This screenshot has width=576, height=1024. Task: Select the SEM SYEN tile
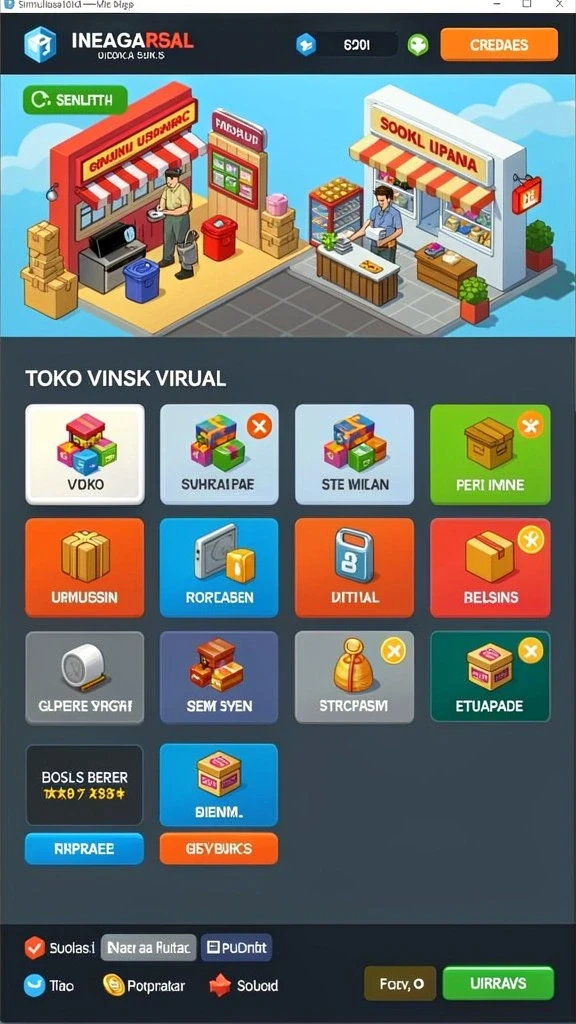click(x=219, y=678)
